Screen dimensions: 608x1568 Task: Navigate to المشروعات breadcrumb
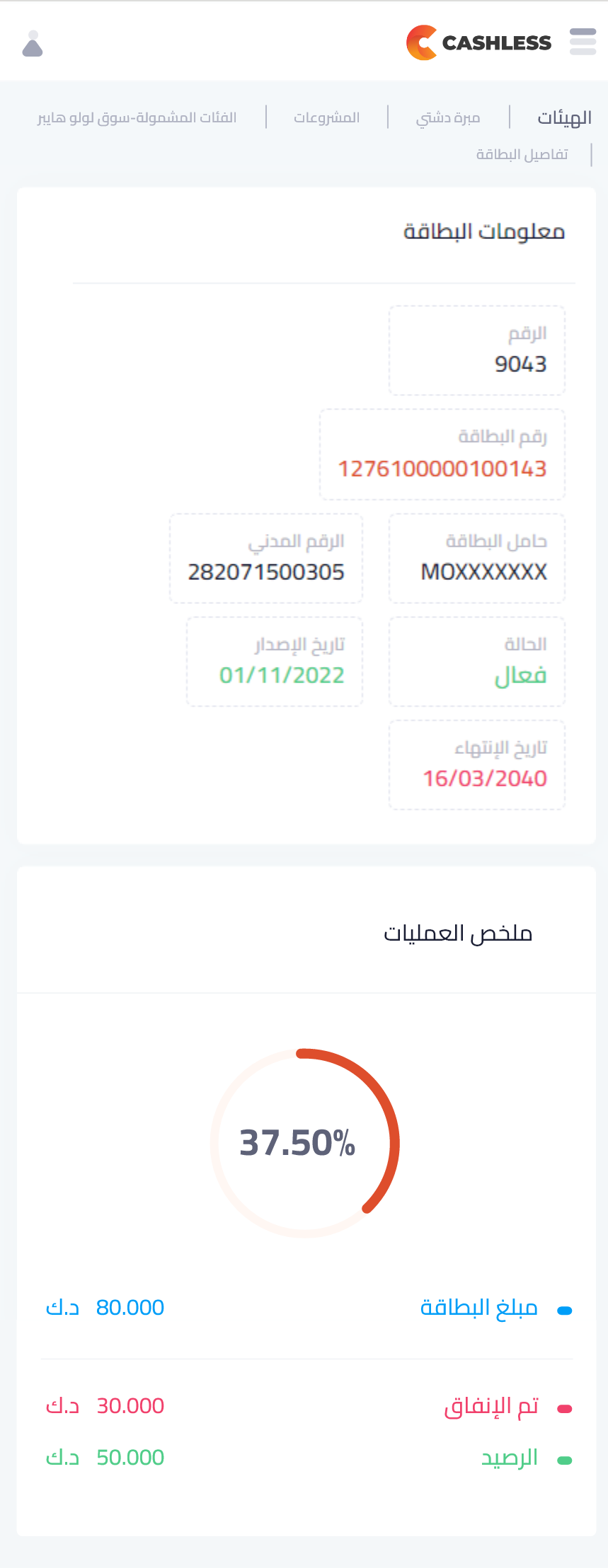(326, 117)
